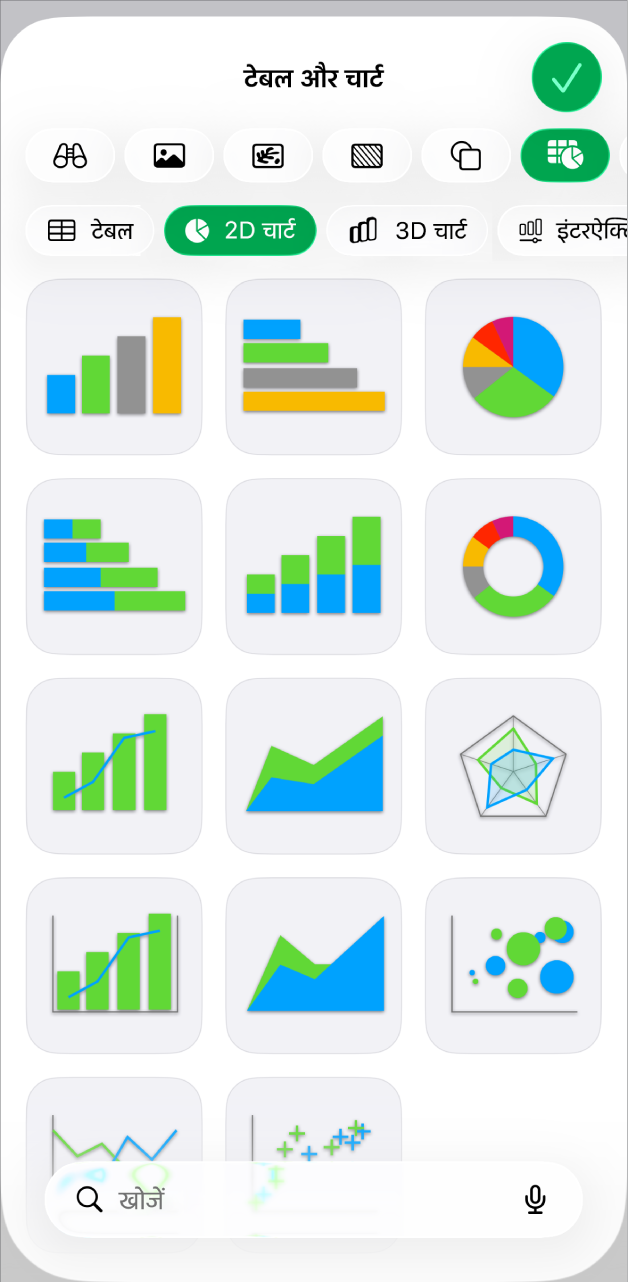This screenshot has height=1282, width=628.
Task: Pick the mixed column-line chart with axes
Action: point(114,966)
